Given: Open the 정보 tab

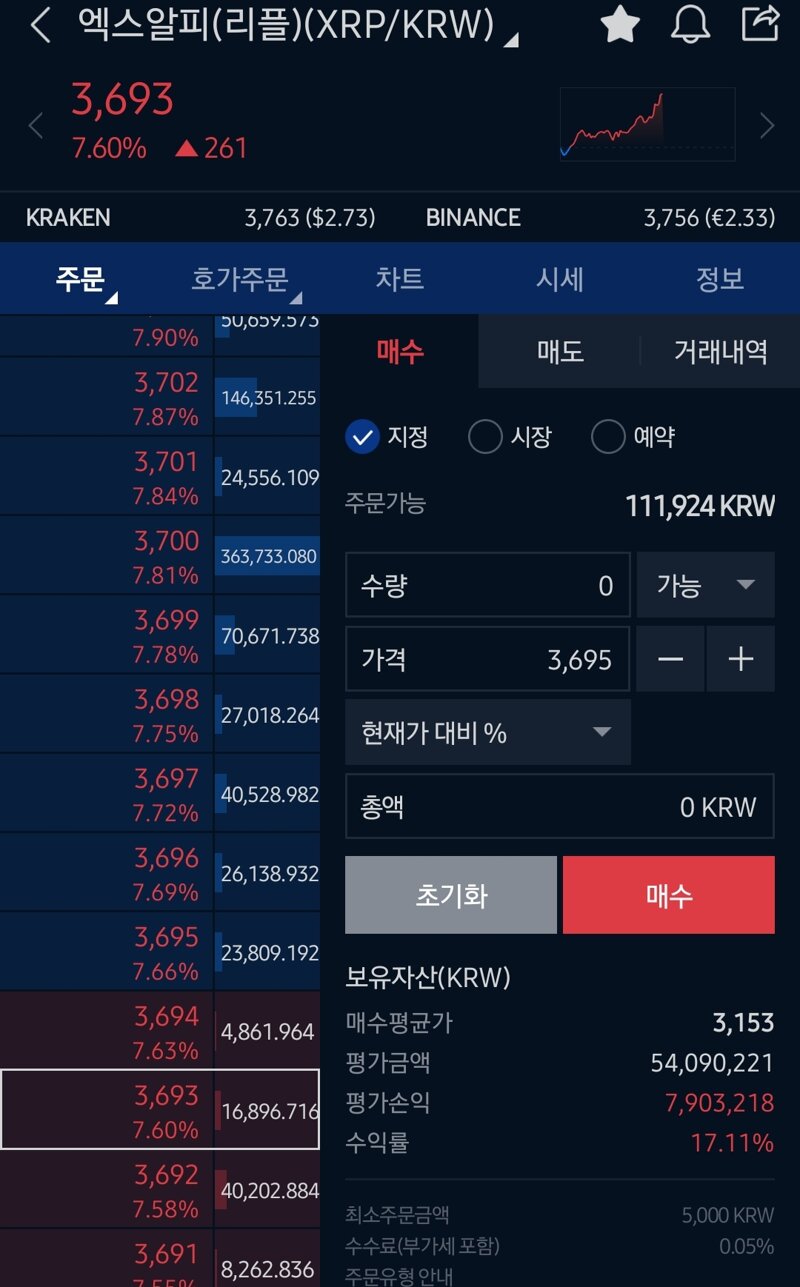Looking at the screenshot, I should pos(720,279).
